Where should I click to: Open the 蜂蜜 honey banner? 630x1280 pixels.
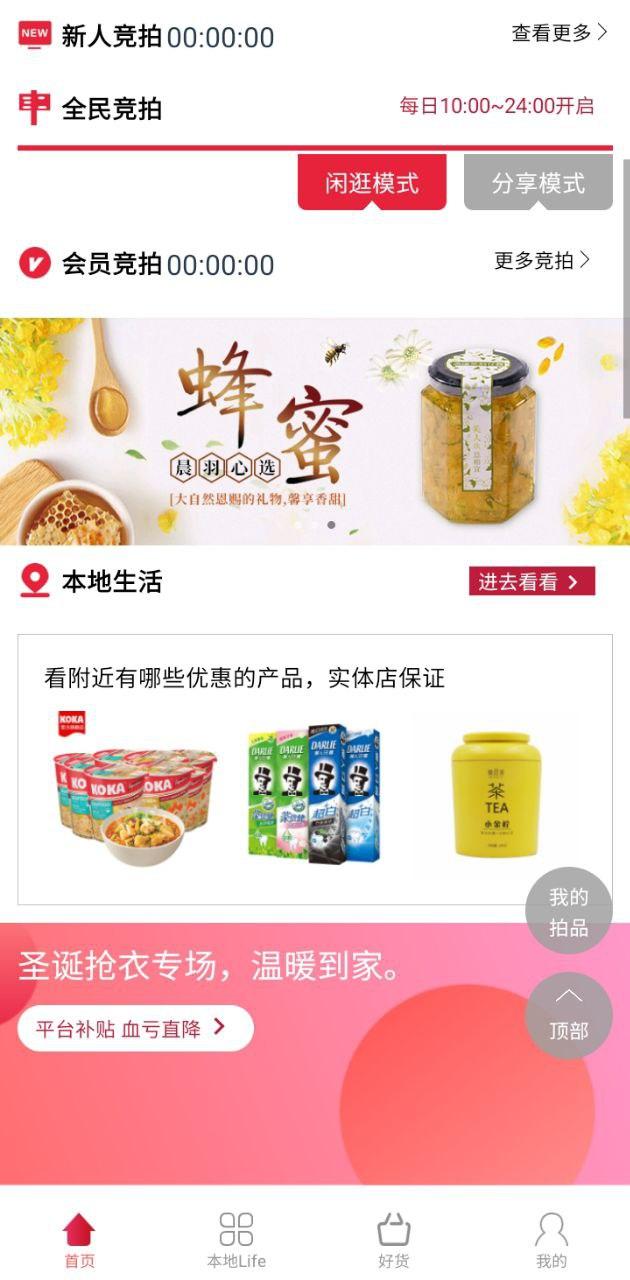pyautogui.click(x=315, y=431)
